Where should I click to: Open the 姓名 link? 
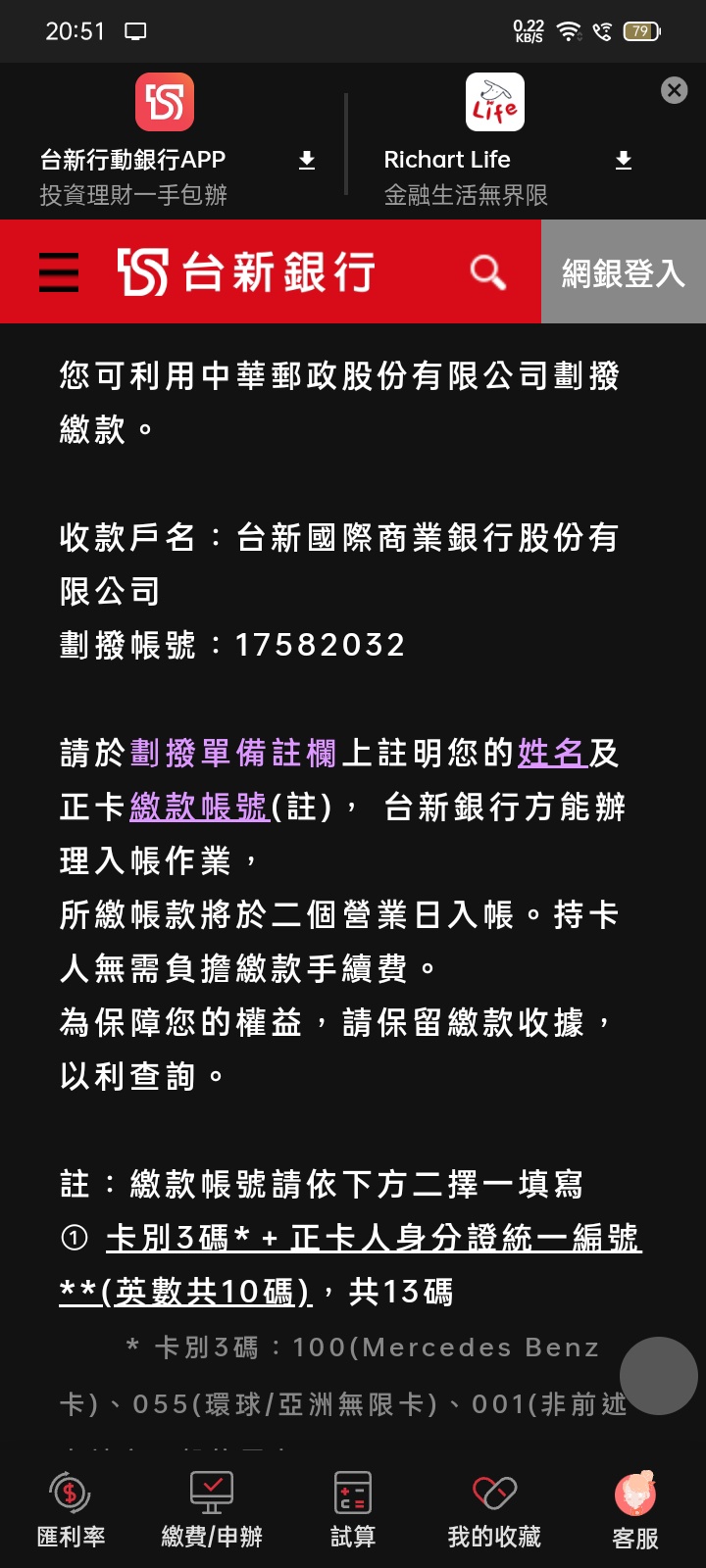pyautogui.click(x=553, y=753)
